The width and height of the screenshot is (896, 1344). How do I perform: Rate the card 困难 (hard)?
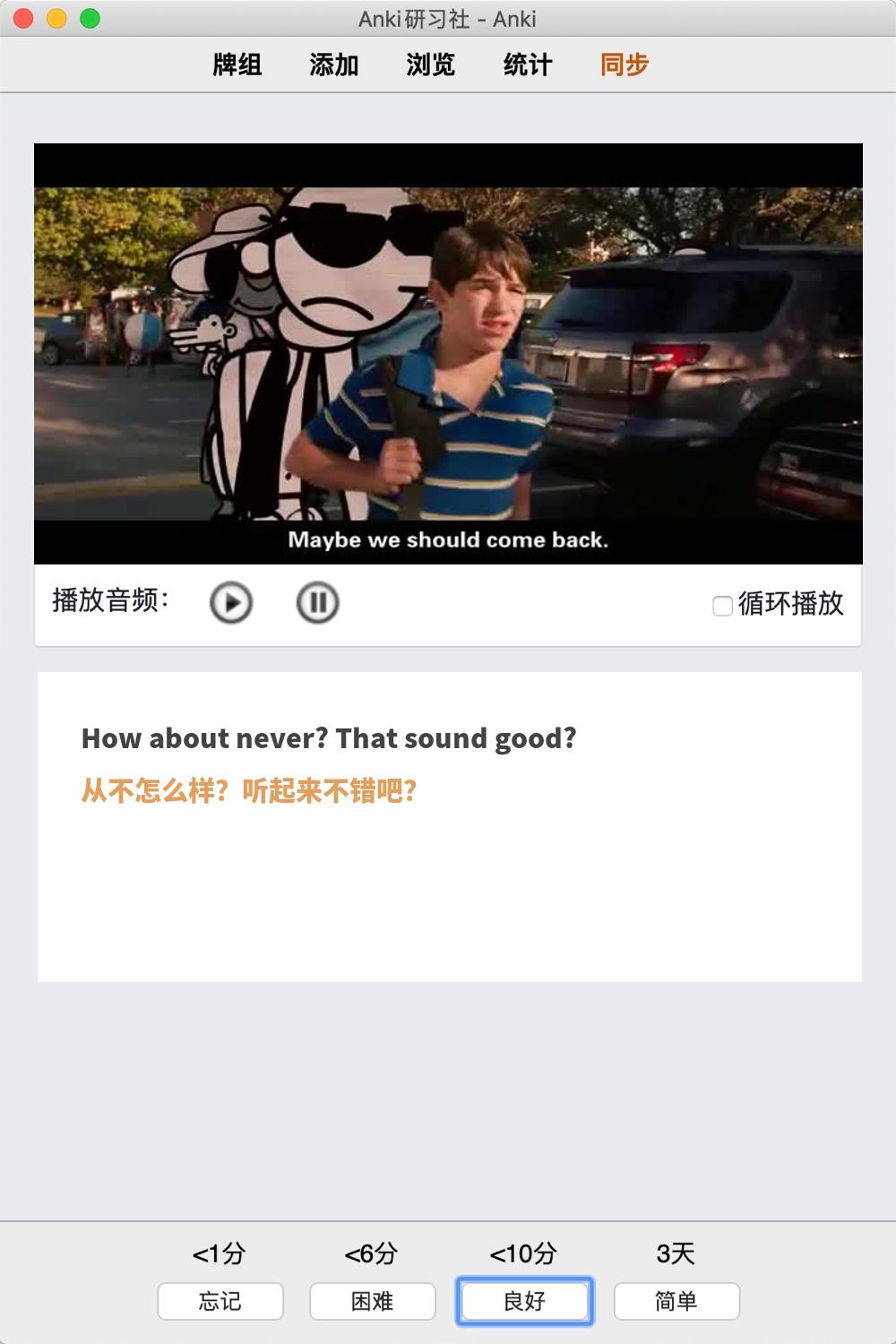click(373, 1301)
